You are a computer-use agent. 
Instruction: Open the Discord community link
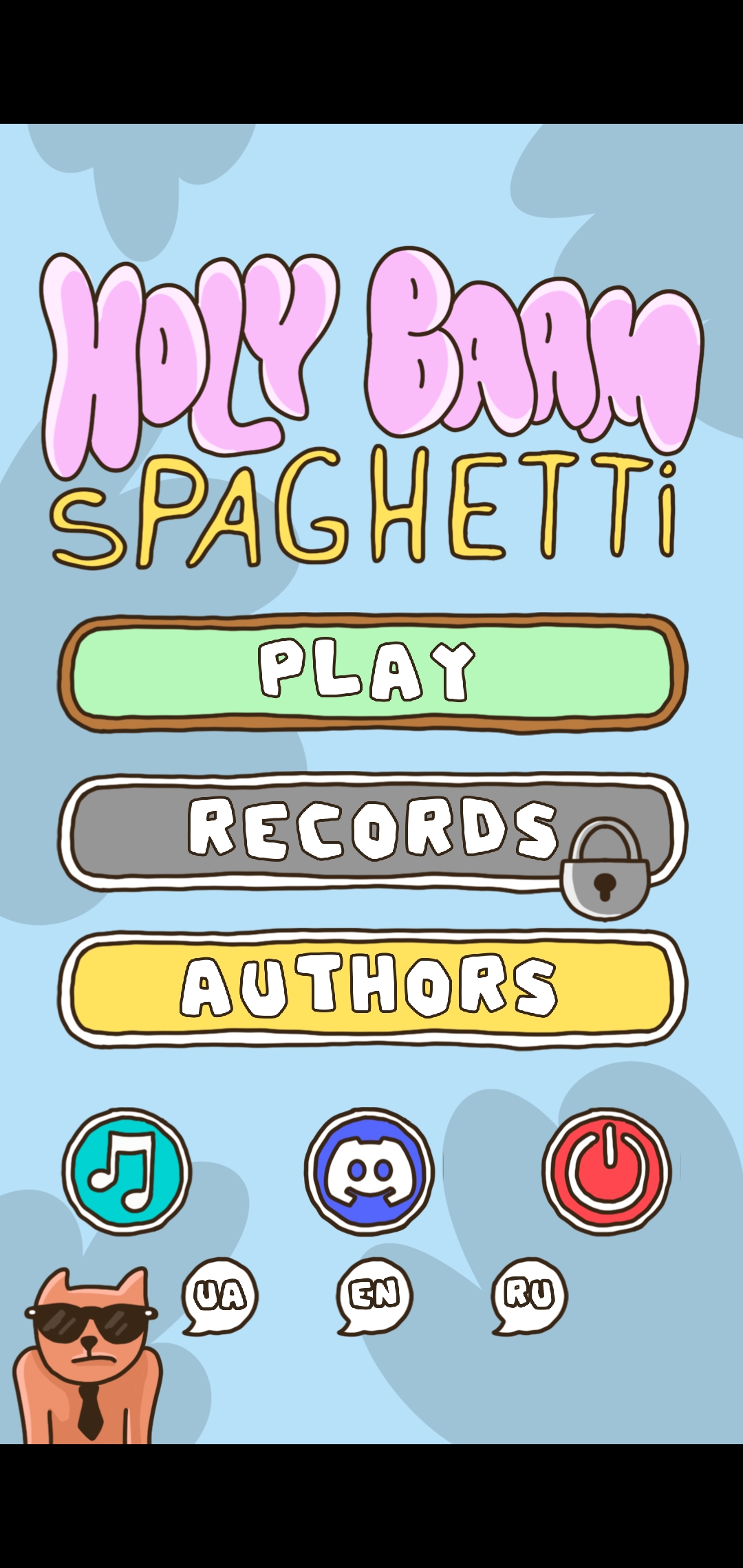369,1170
